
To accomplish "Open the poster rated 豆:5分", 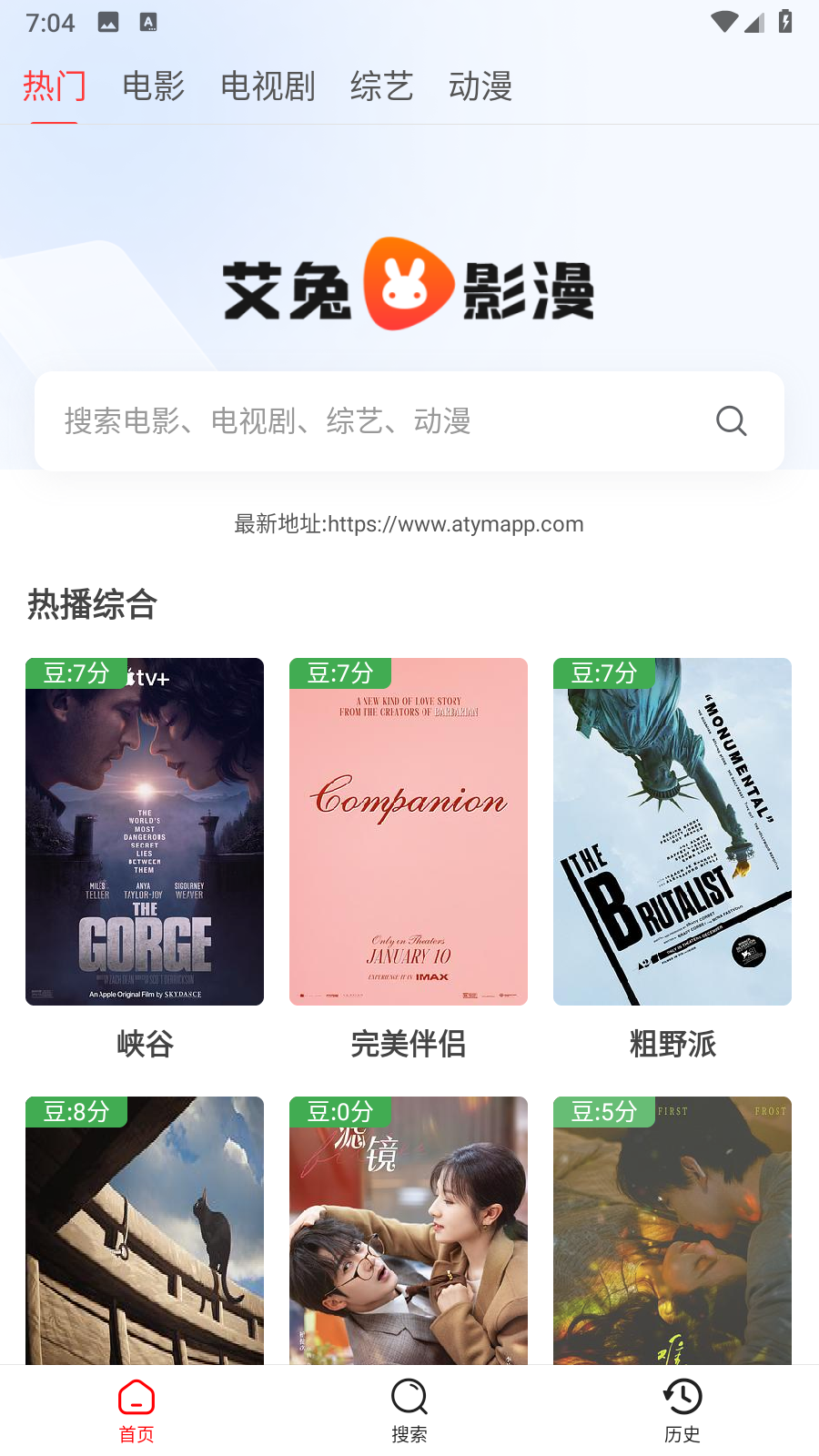I will (x=672, y=1230).
